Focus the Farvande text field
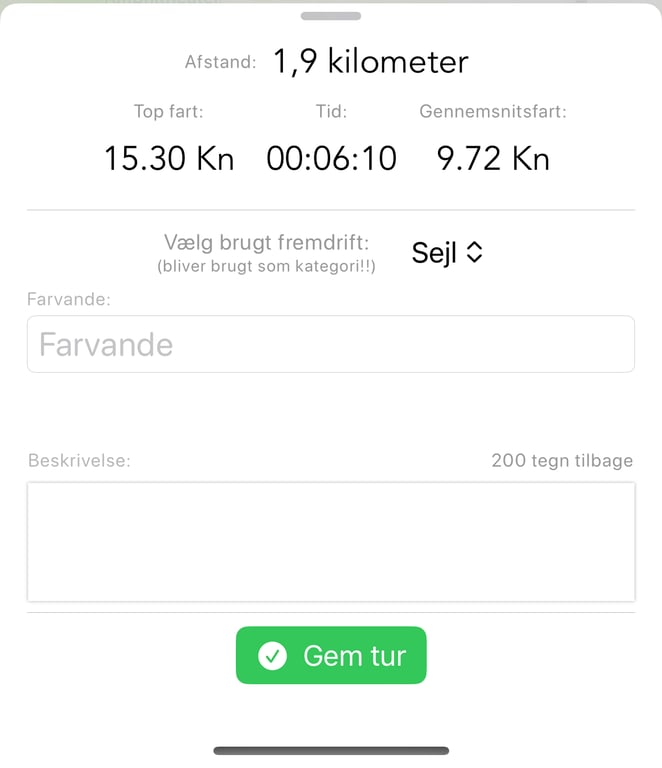The height and width of the screenshot is (768, 662). click(x=330, y=345)
